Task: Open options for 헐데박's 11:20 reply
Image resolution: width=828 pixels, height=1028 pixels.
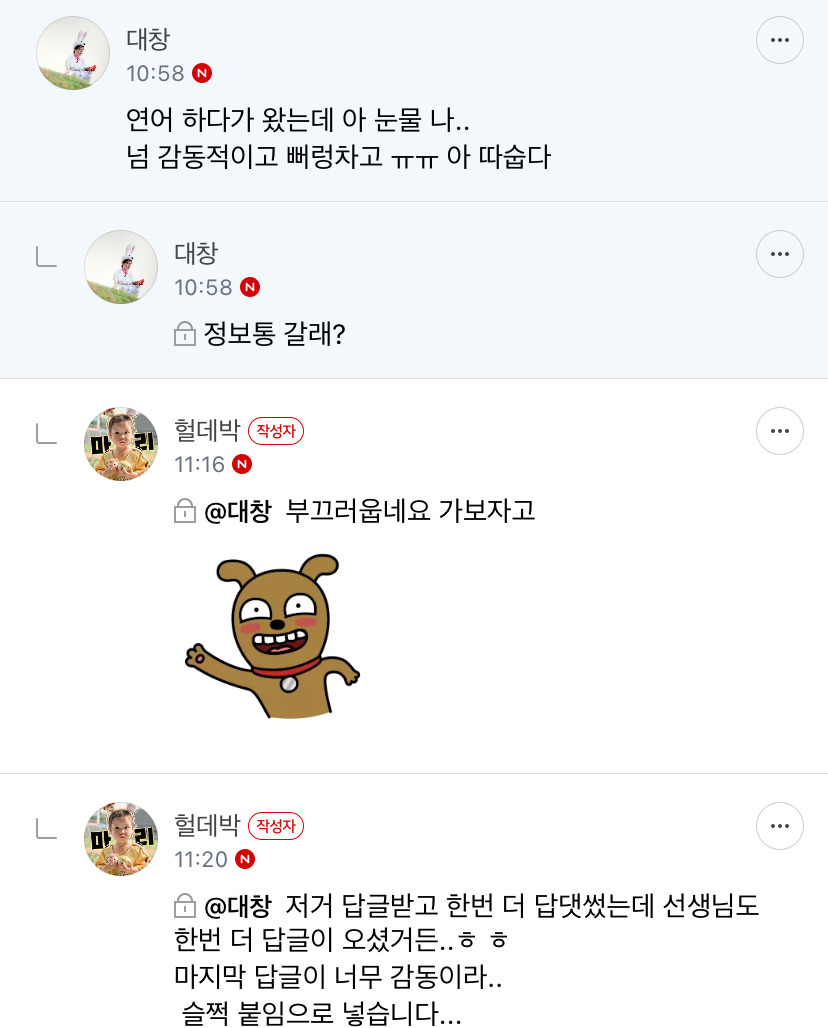Action: (x=779, y=825)
